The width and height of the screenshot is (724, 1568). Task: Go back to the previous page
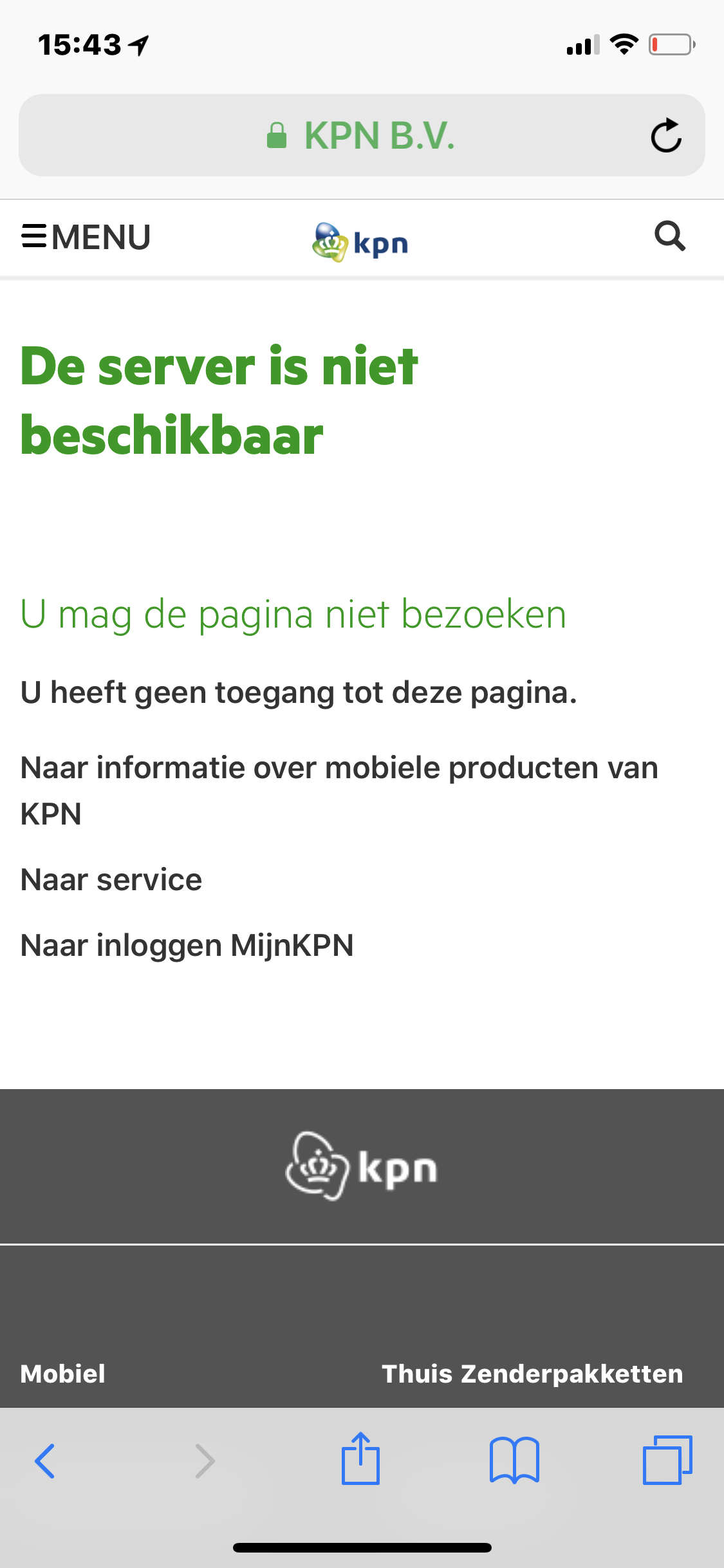point(44,1461)
